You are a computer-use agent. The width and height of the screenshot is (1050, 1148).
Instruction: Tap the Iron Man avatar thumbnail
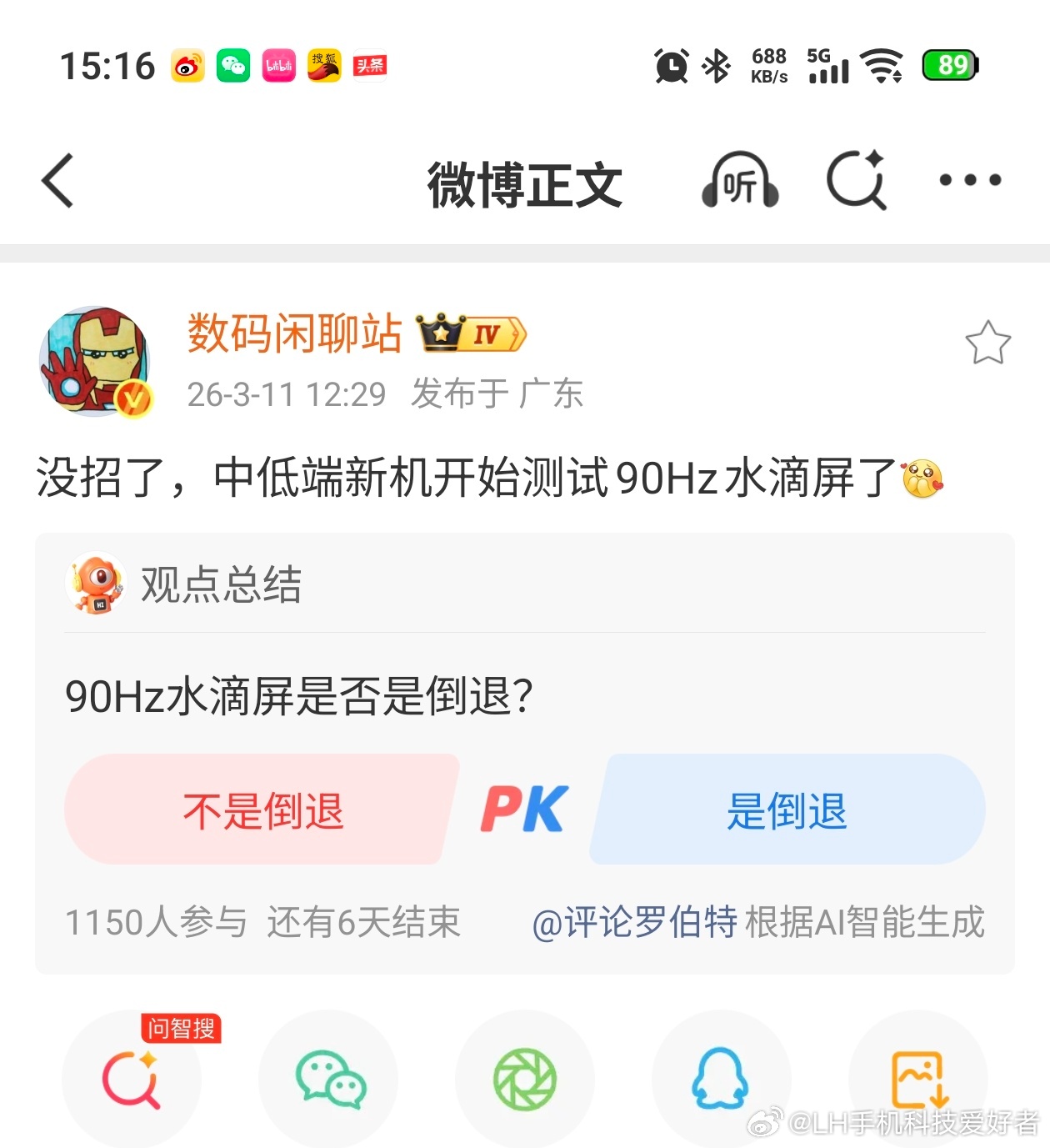pos(96,358)
